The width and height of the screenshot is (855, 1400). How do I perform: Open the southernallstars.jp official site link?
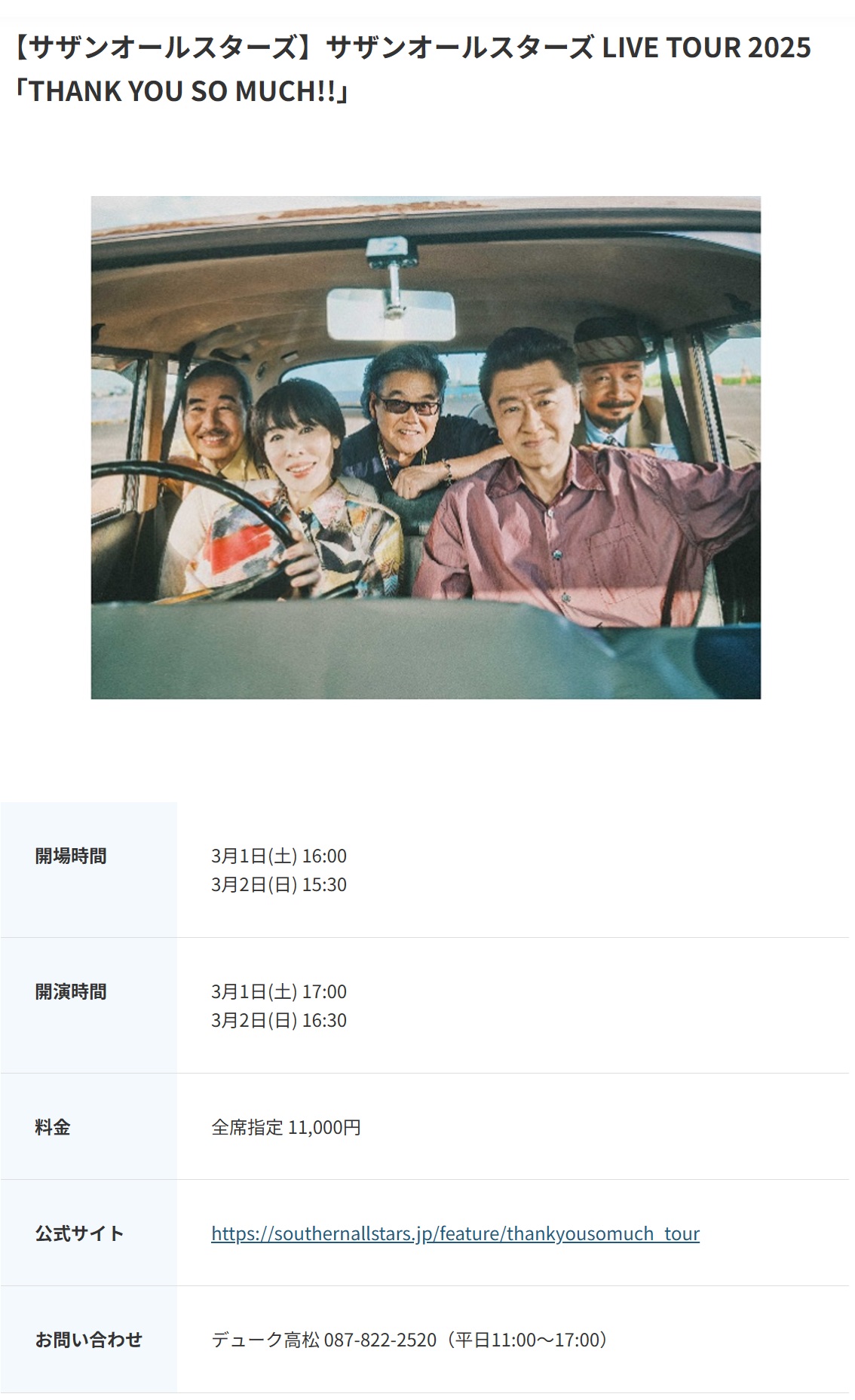pos(455,1233)
